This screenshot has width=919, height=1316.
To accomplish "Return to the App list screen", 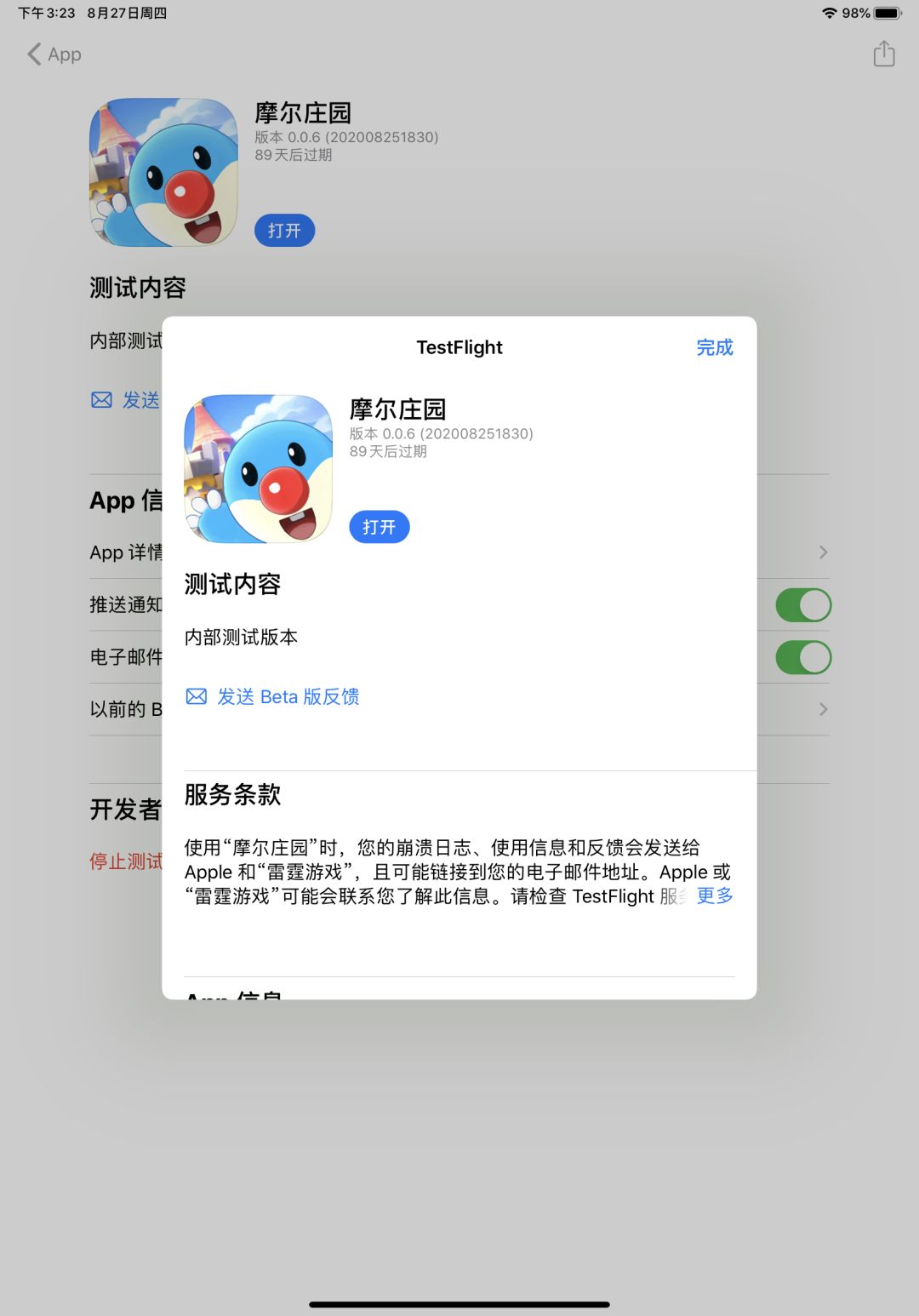I will pos(51,54).
